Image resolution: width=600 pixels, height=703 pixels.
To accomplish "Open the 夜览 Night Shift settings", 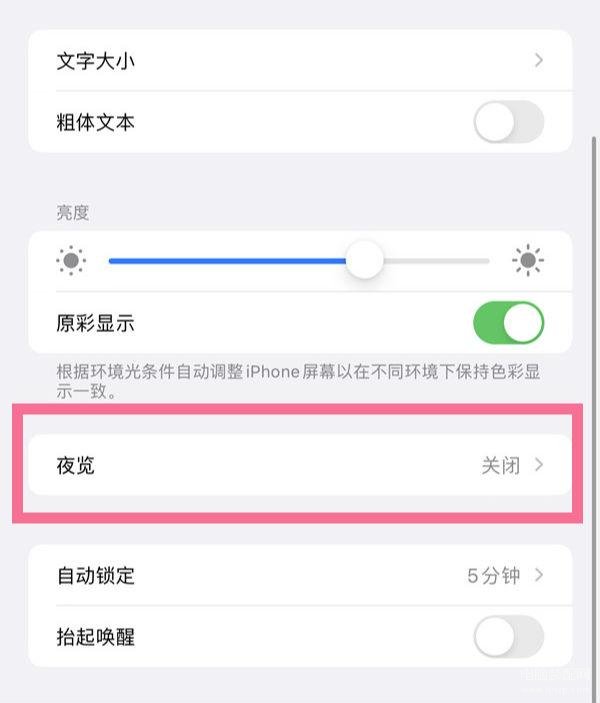I will (300, 465).
